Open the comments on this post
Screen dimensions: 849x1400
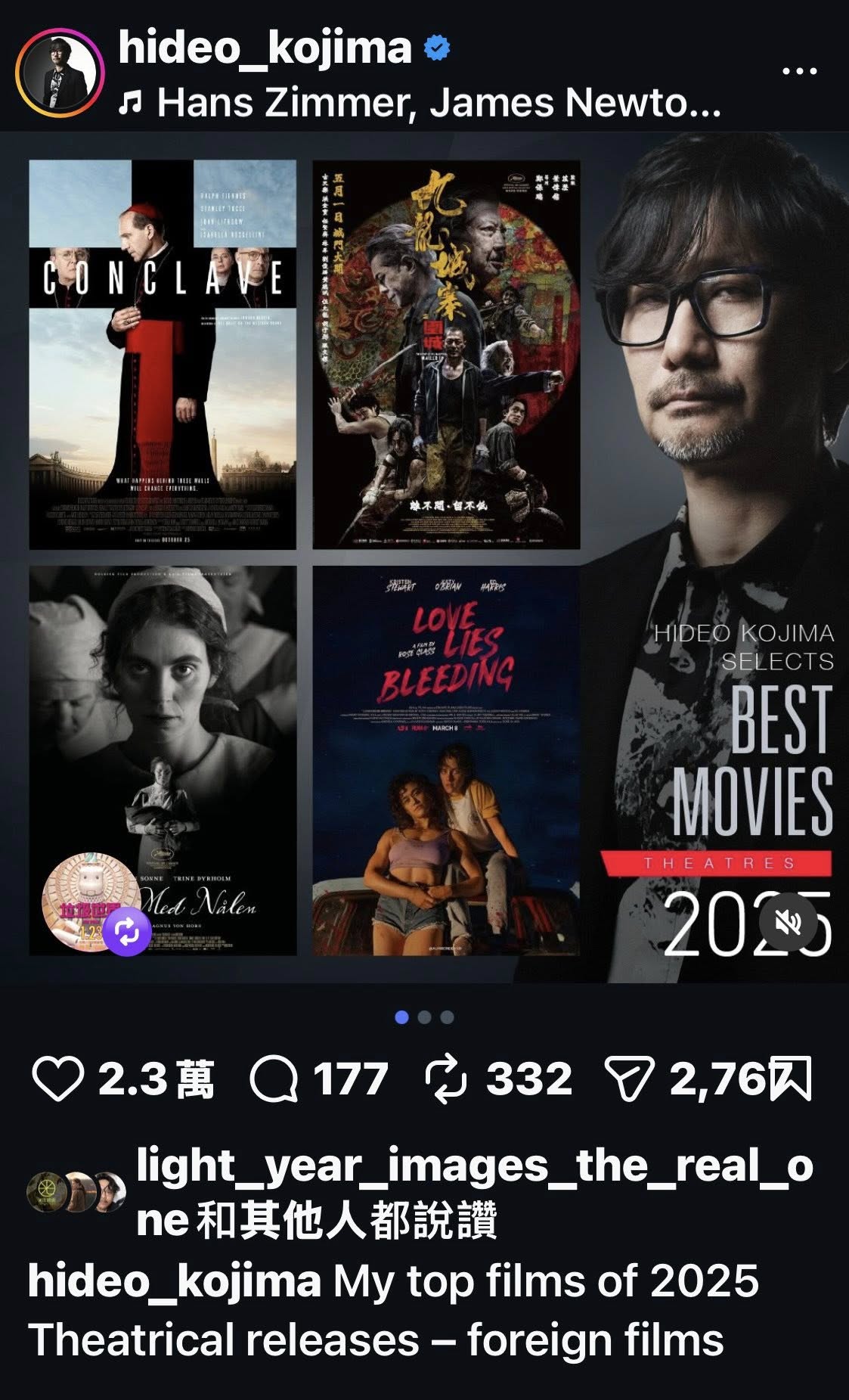(x=274, y=1079)
